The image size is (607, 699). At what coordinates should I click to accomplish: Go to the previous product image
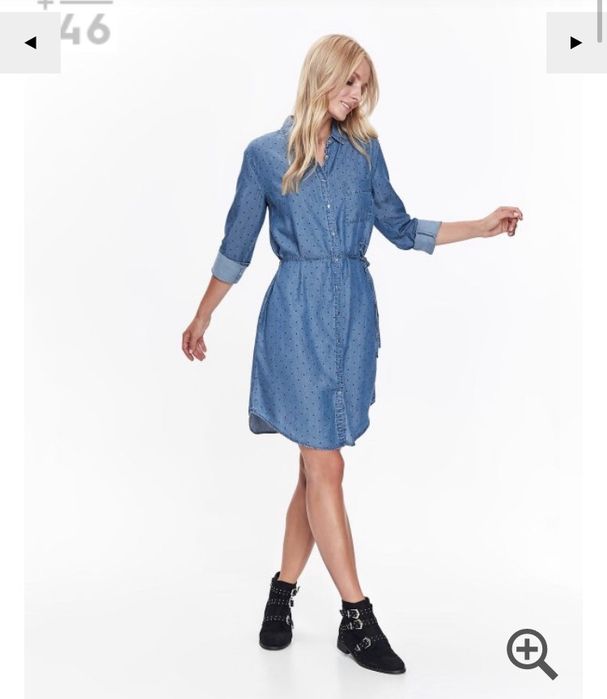pyautogui.click(x=30, y=43)
